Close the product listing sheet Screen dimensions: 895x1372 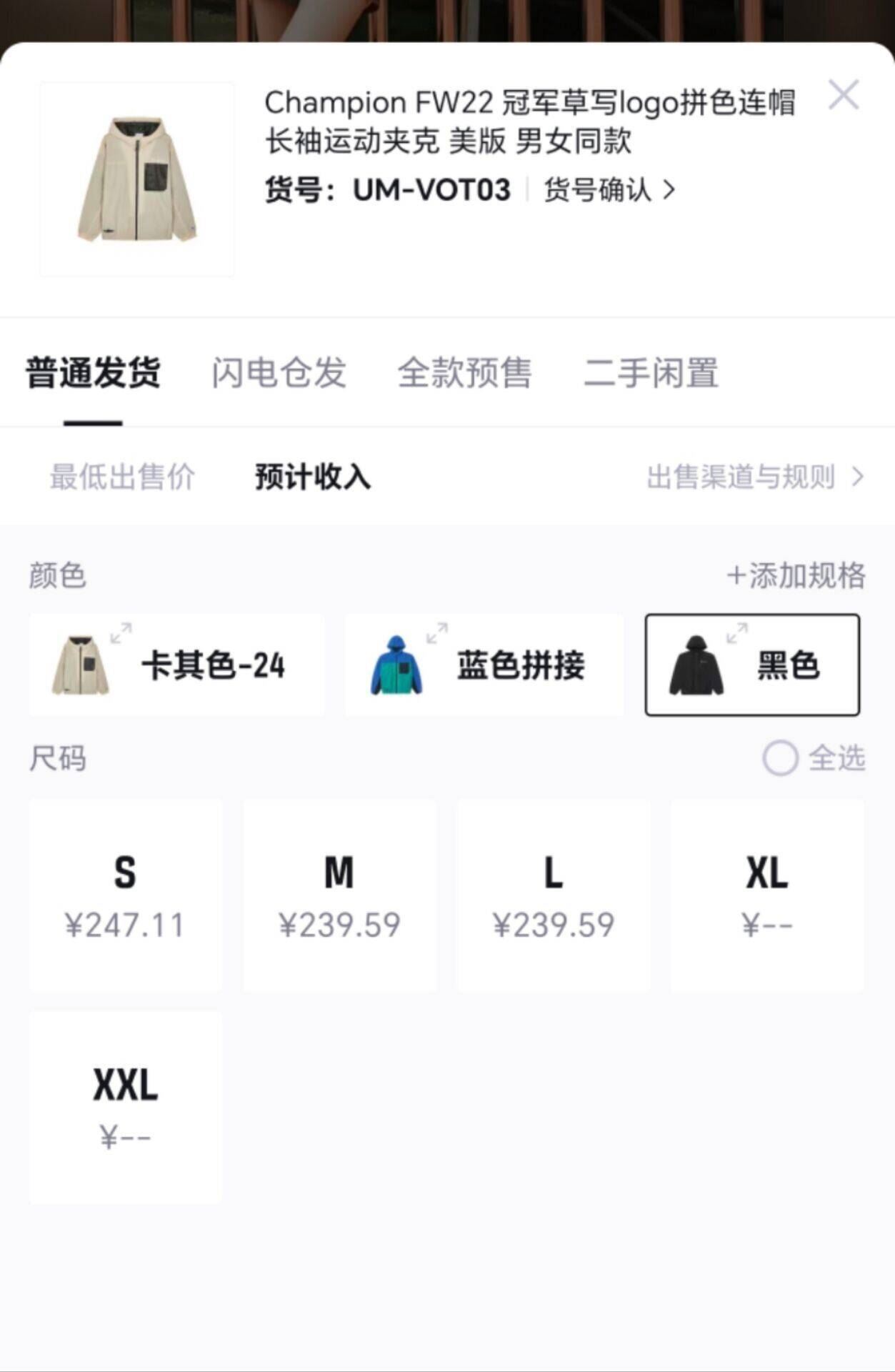pos(844,95)
